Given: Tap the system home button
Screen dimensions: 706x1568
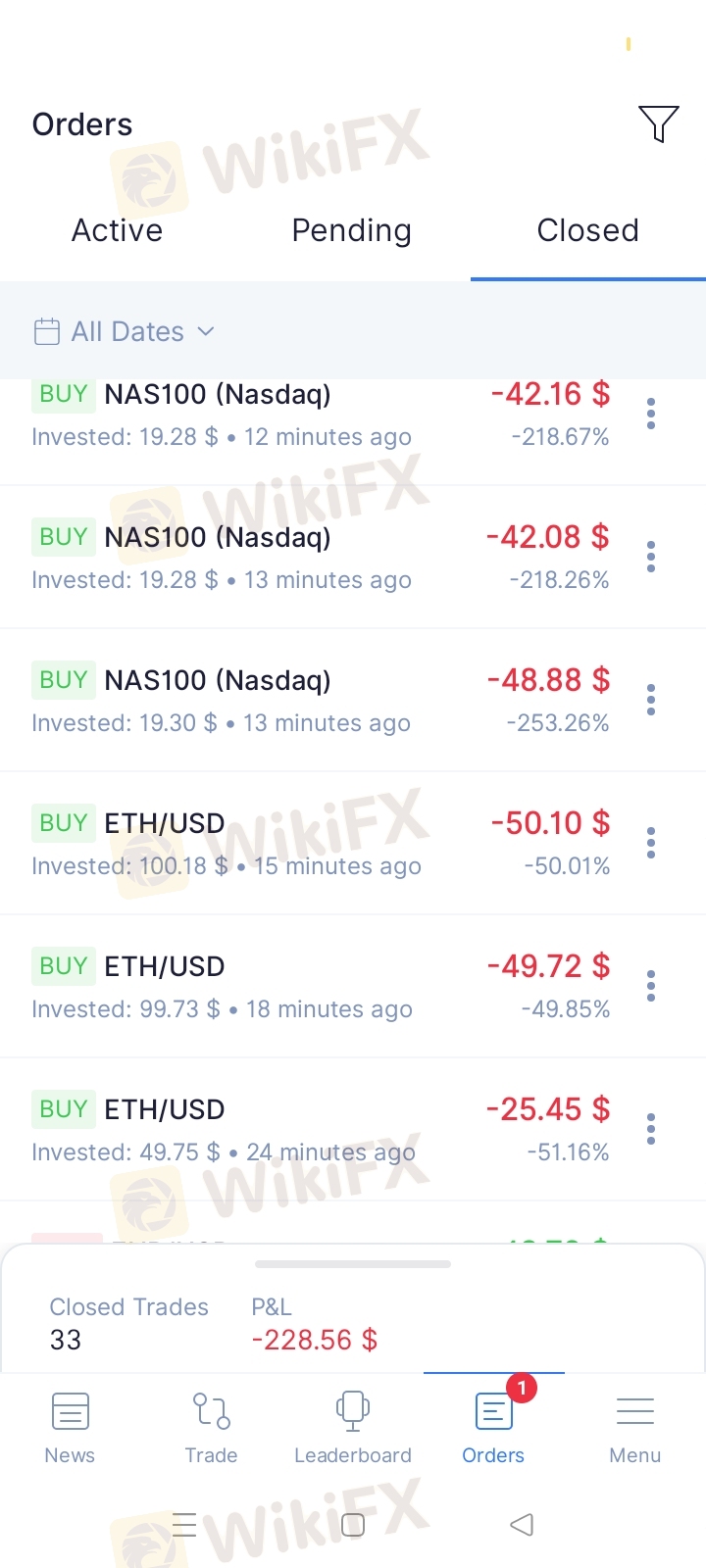Looking at the screenshot, I should 353,1525.
